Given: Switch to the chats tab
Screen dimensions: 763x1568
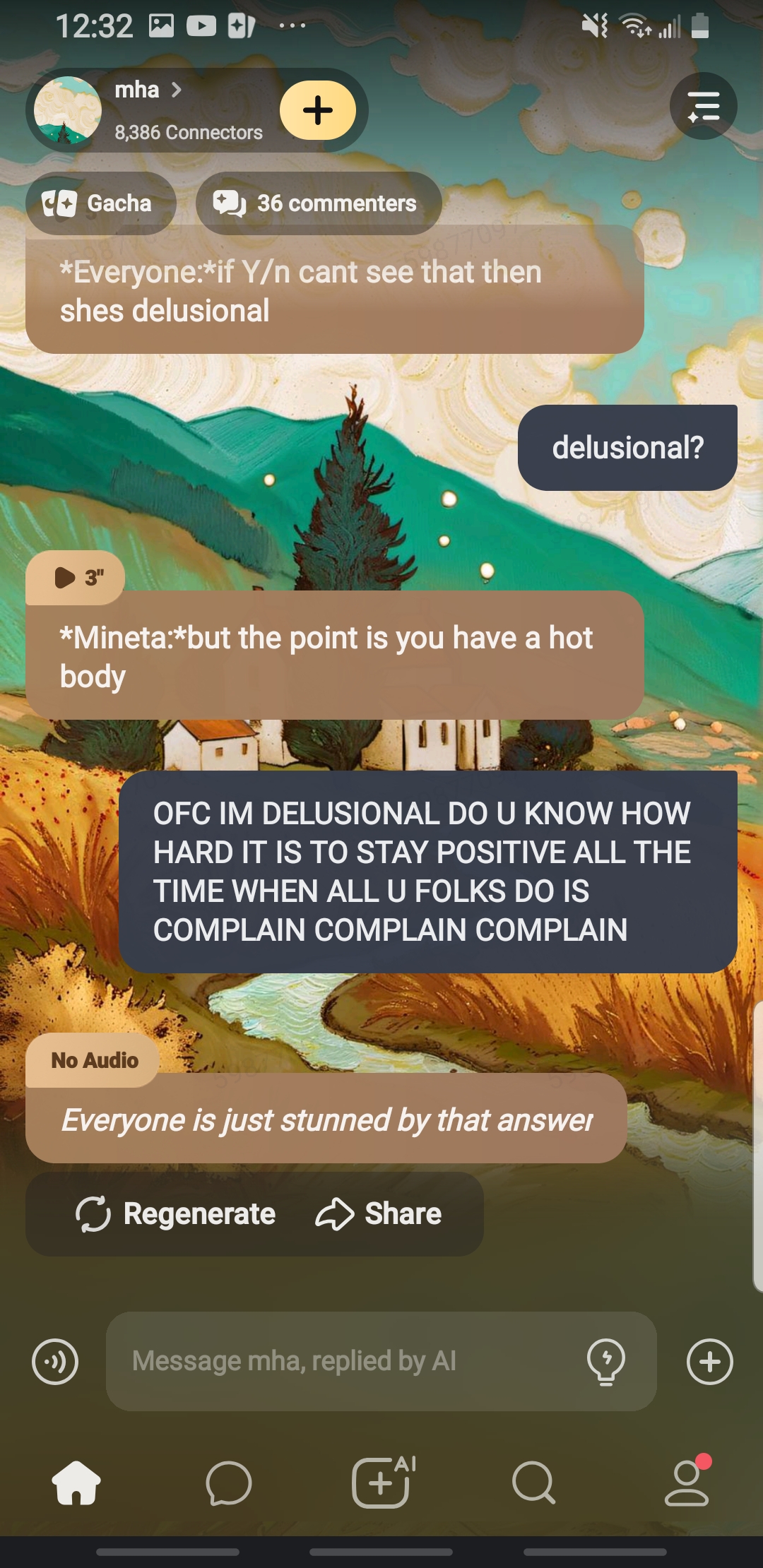Looking at the screenshot, I should pos(228,1482).
